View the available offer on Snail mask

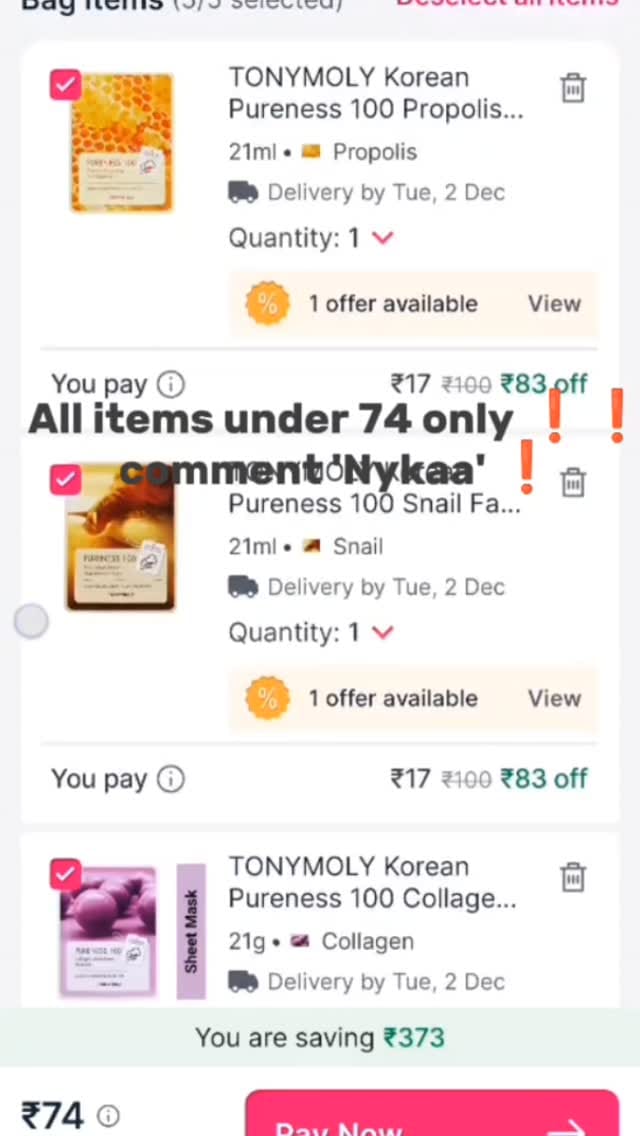click(x=554, y=698)
